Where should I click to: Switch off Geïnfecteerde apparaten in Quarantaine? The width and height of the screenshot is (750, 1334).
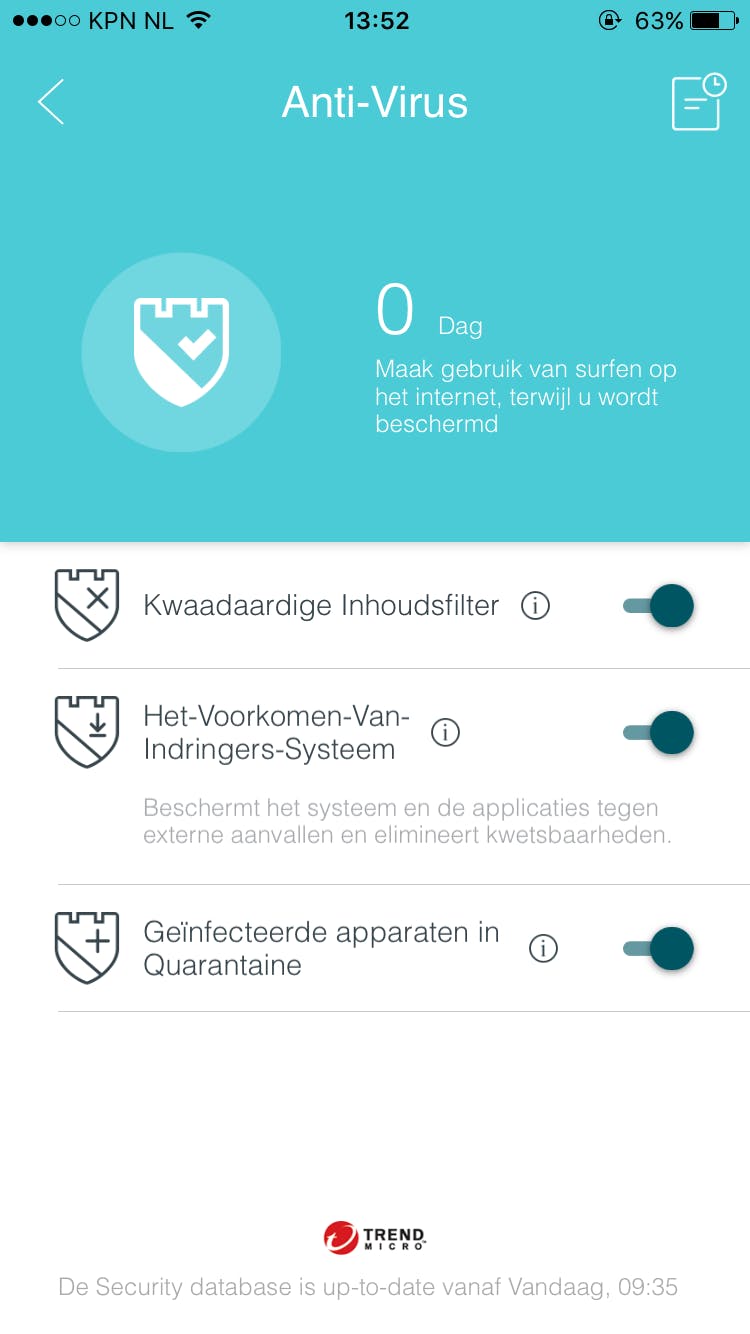click(x=659, y=948)
